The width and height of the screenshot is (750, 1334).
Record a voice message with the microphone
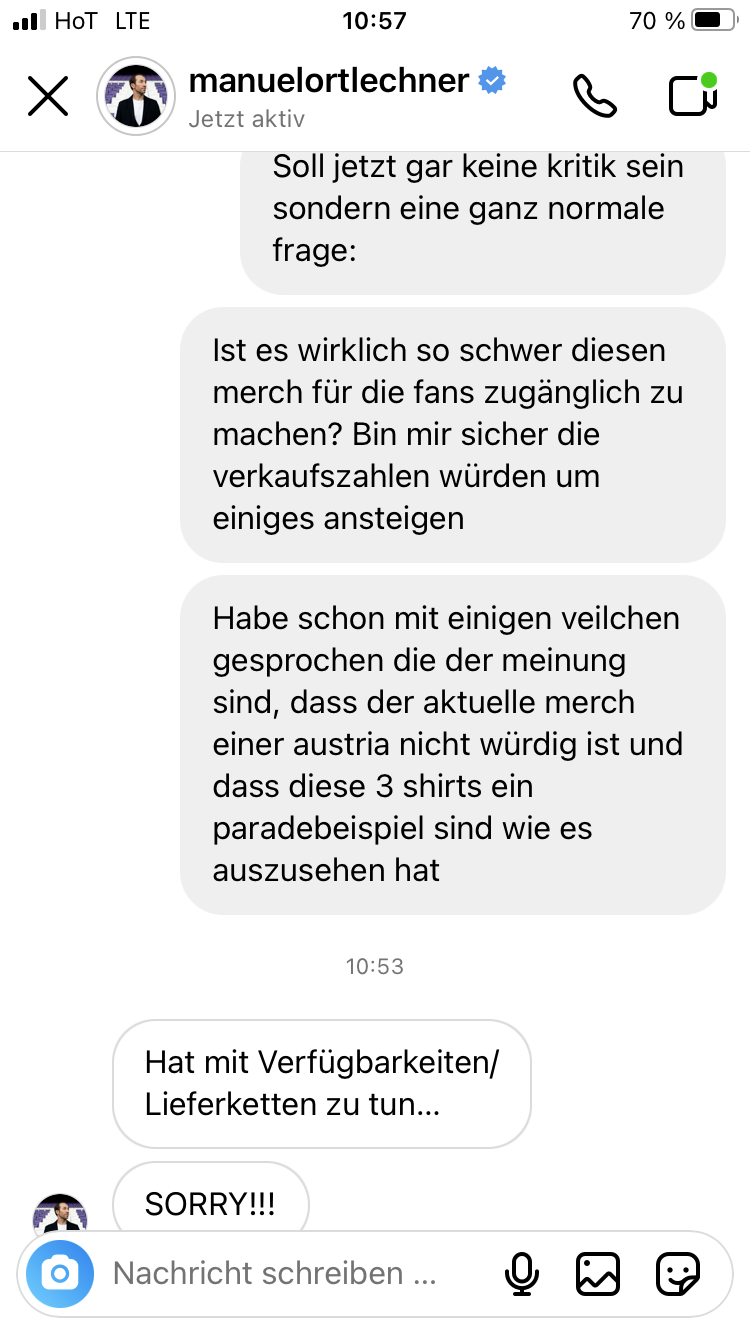521,1273
